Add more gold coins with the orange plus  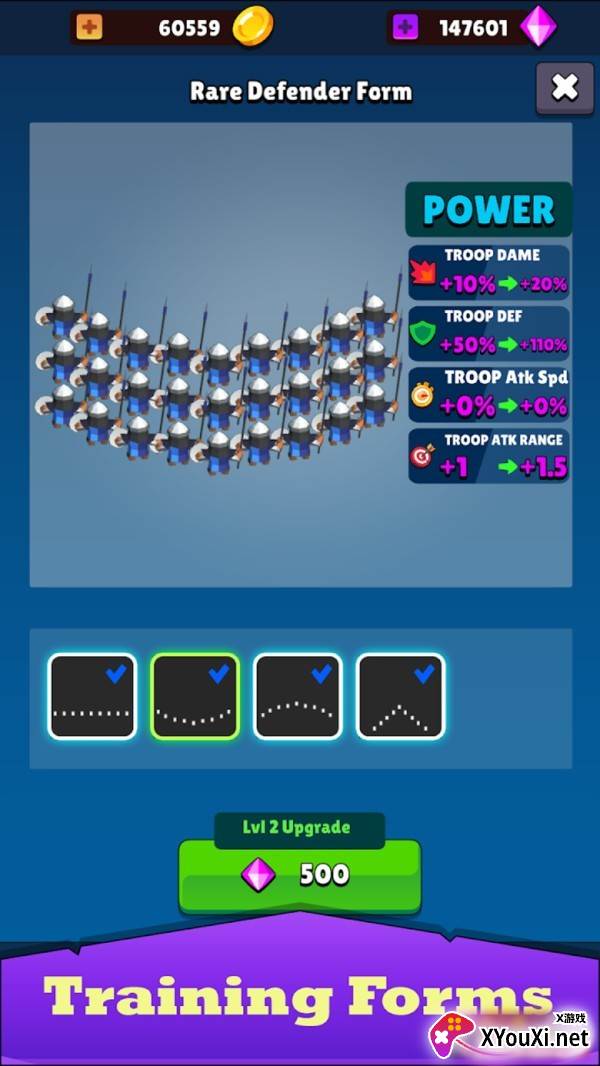[89, 28]
